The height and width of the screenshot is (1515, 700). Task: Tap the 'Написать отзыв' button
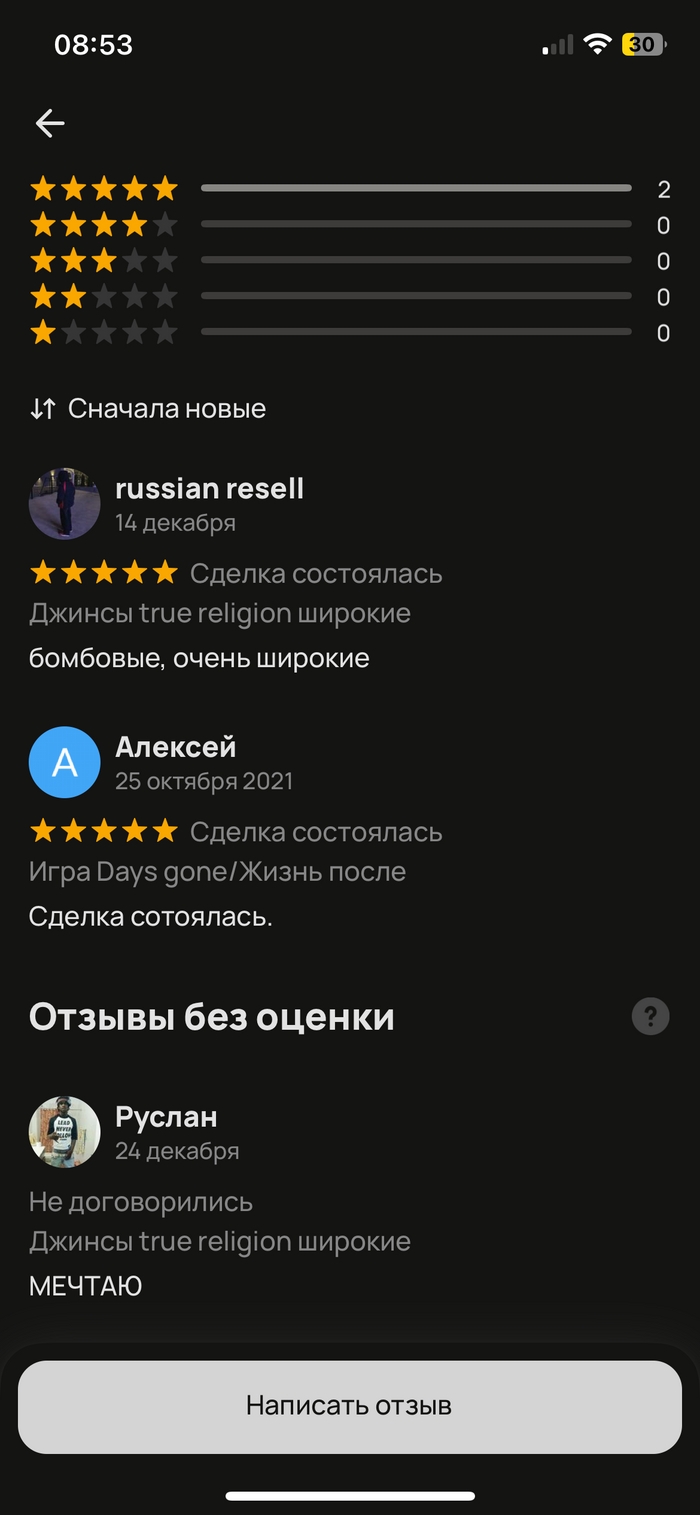(x=349, y=1405)
